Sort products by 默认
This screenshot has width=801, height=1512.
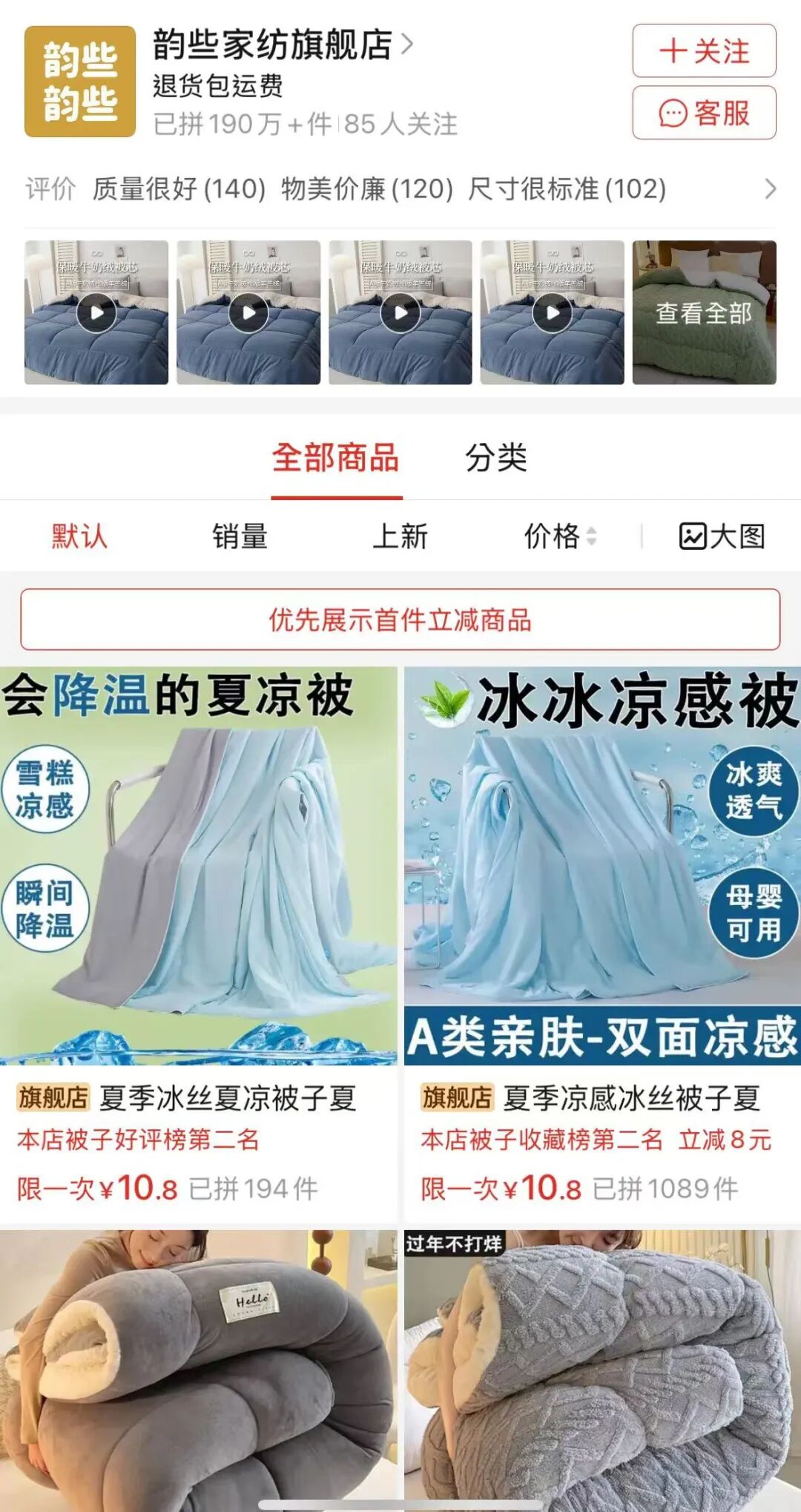79,536
